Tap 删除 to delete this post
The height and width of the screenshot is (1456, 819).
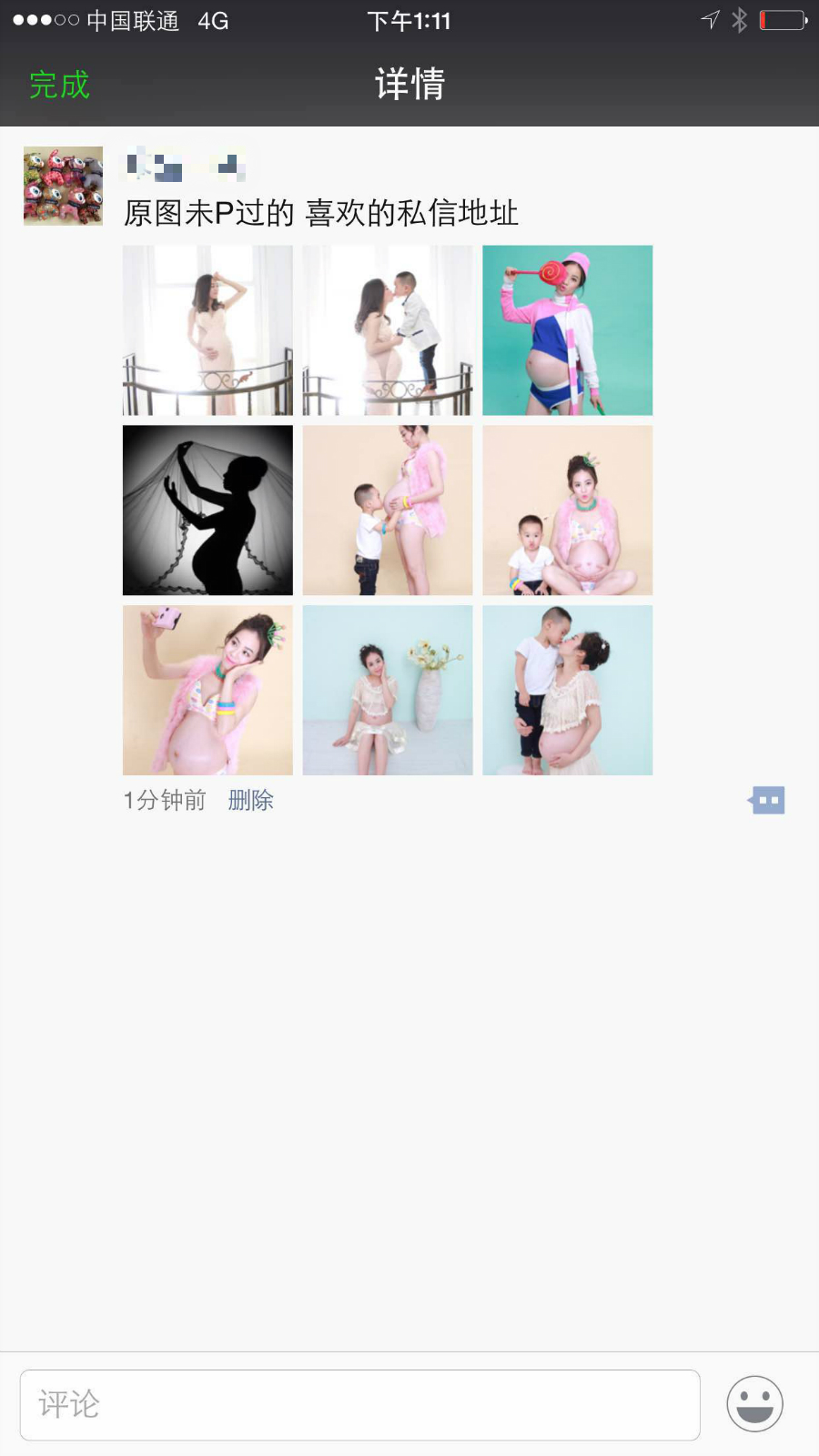(x=250, y=800)
